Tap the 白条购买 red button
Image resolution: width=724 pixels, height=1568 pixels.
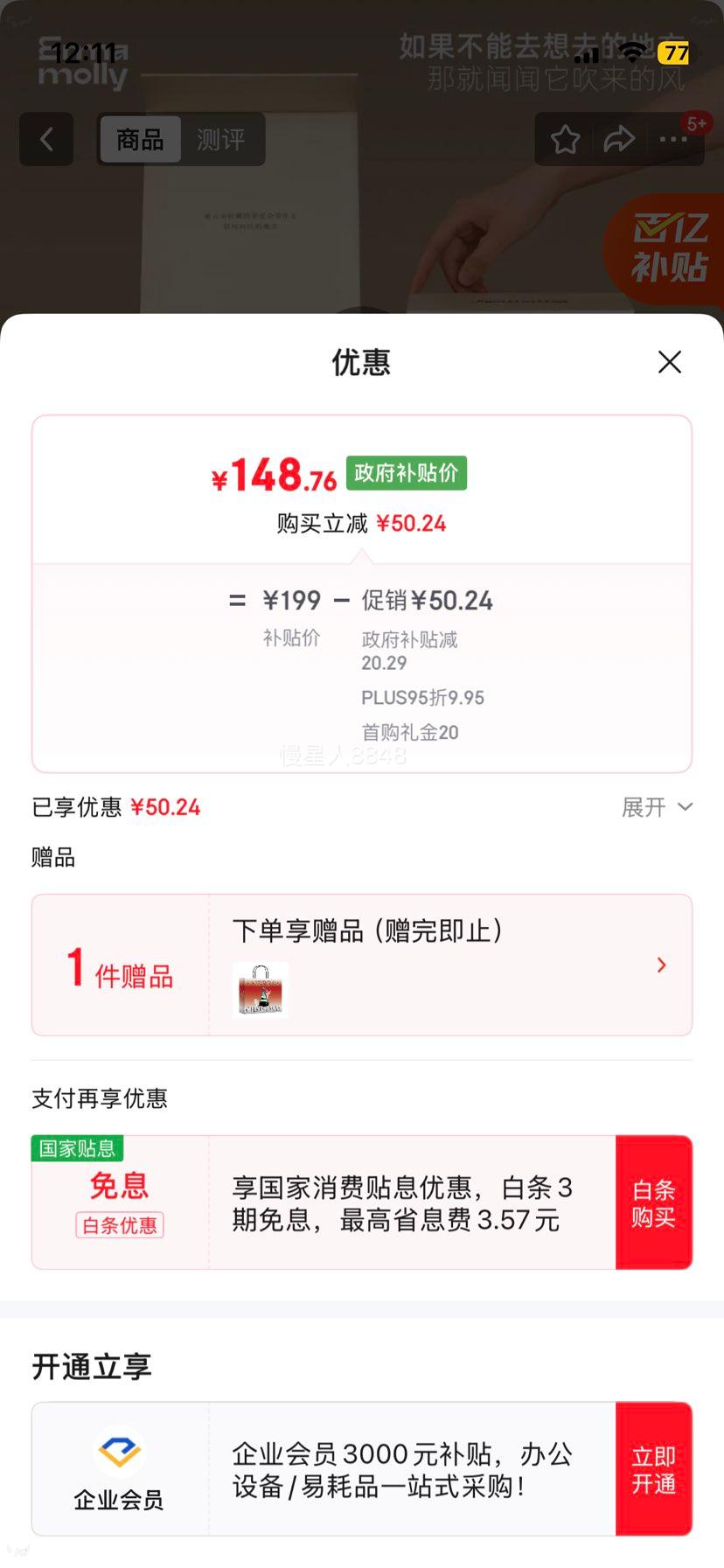coord(652,1202)
